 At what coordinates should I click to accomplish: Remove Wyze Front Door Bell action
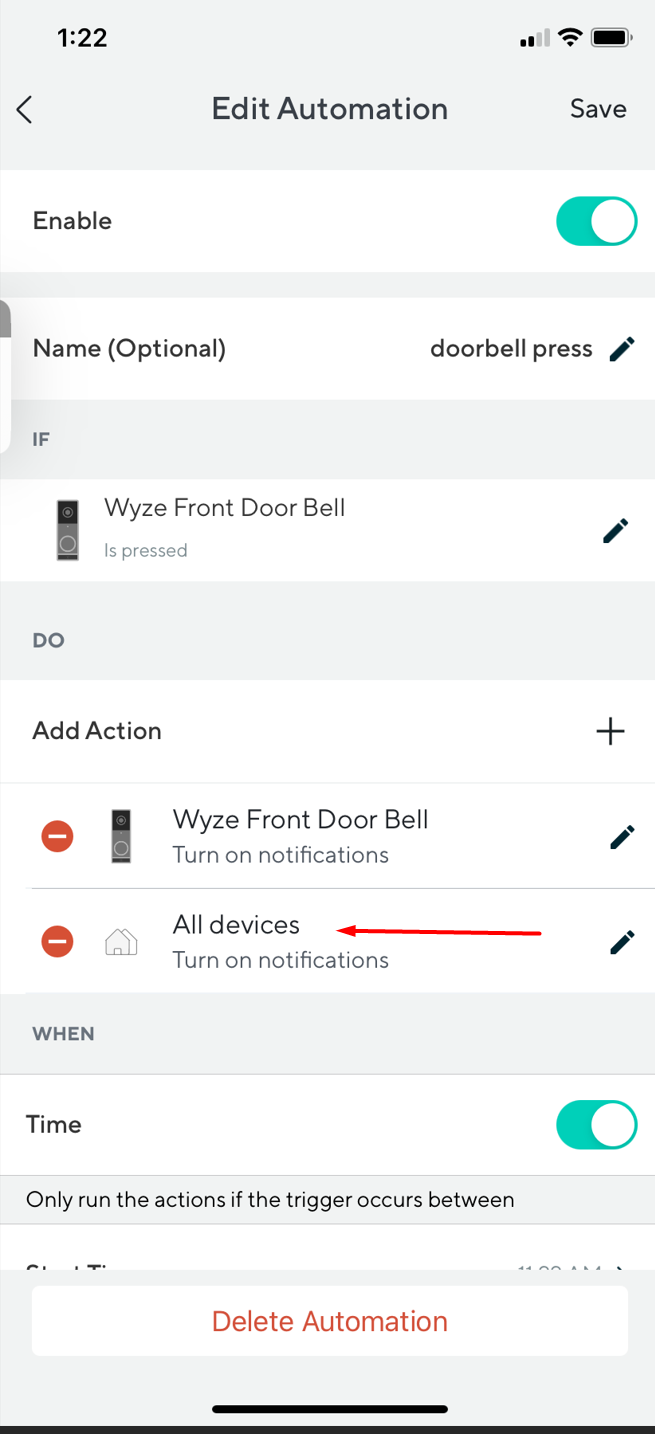coord(57,836)
